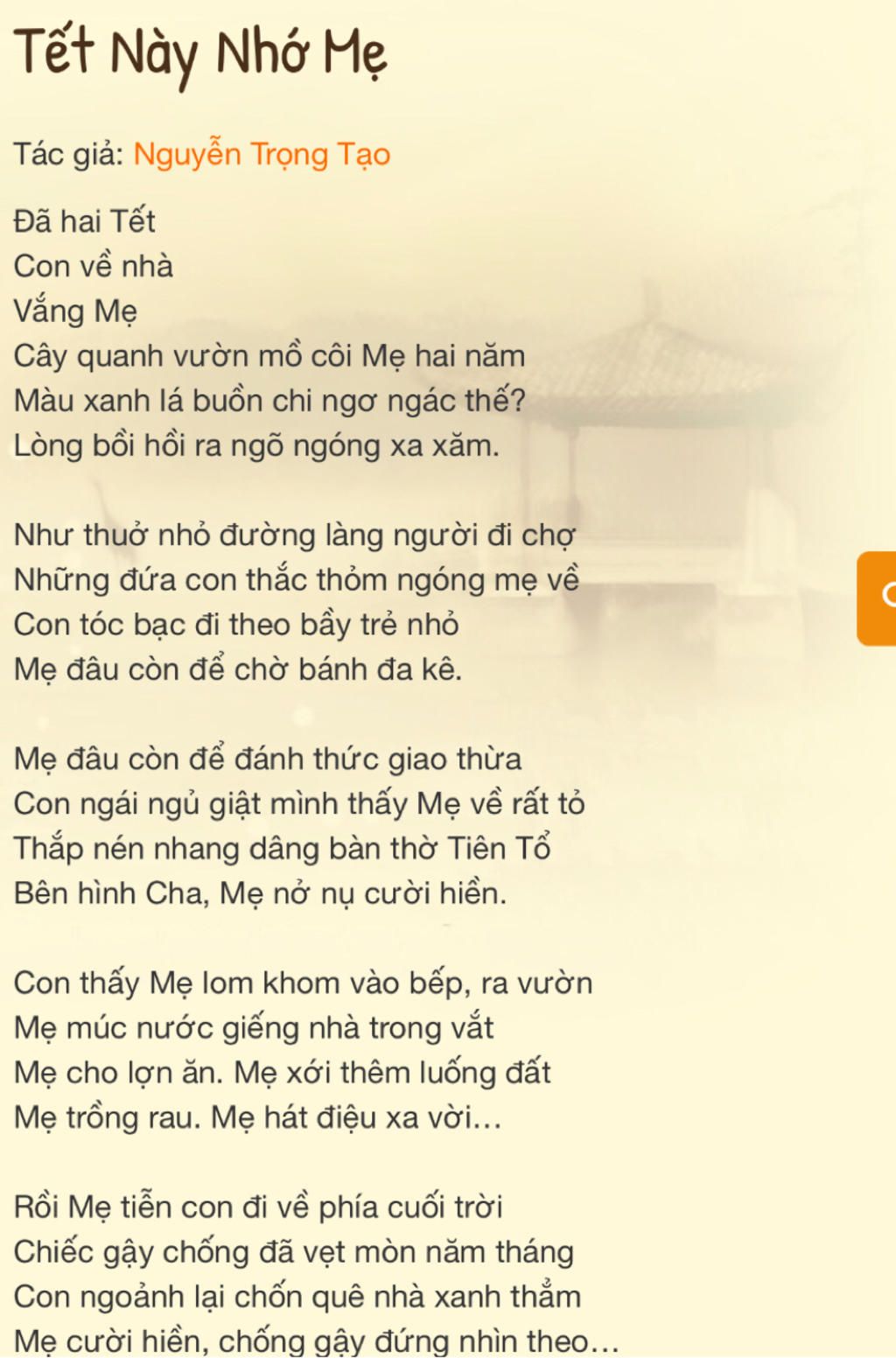
Task: Tap the orange side button
Action: pos(878,598)
